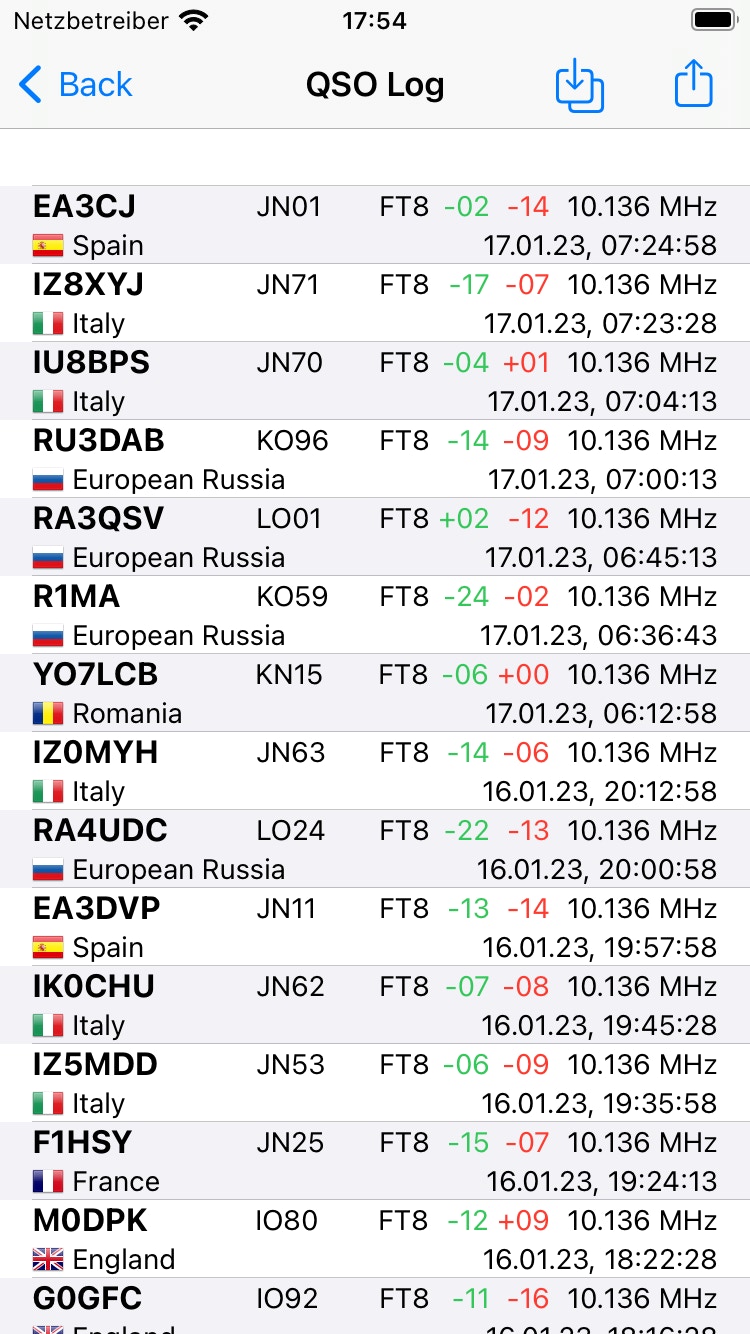750x1334 pixels.
Task: View details for IZ5MDD
Action: (375, 1083)
